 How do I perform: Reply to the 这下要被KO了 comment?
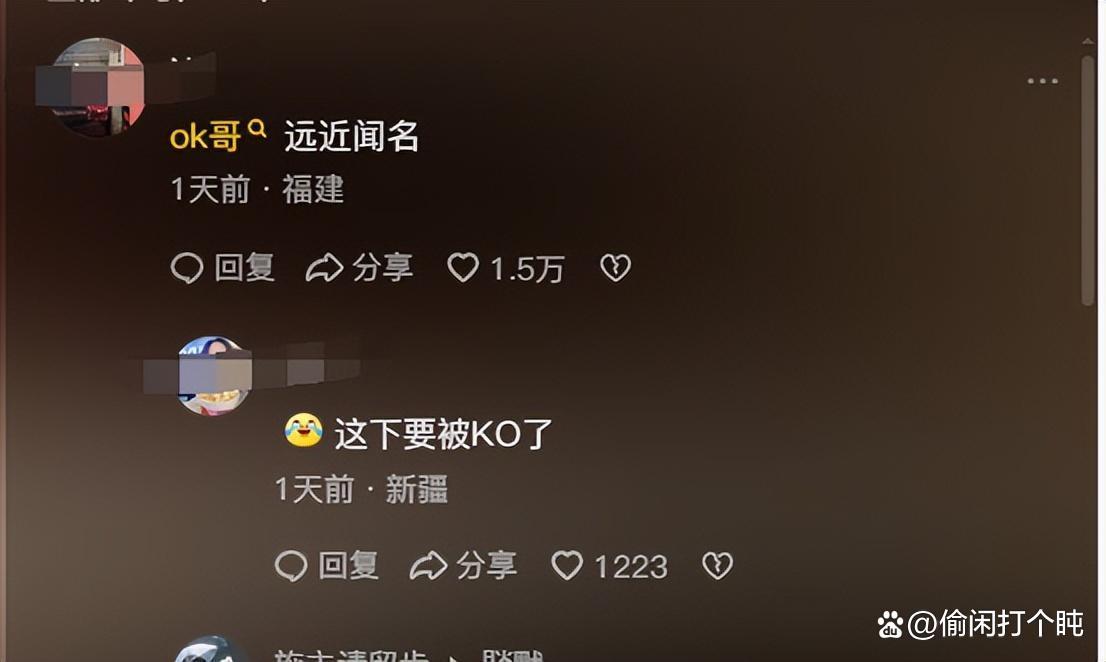326,567
